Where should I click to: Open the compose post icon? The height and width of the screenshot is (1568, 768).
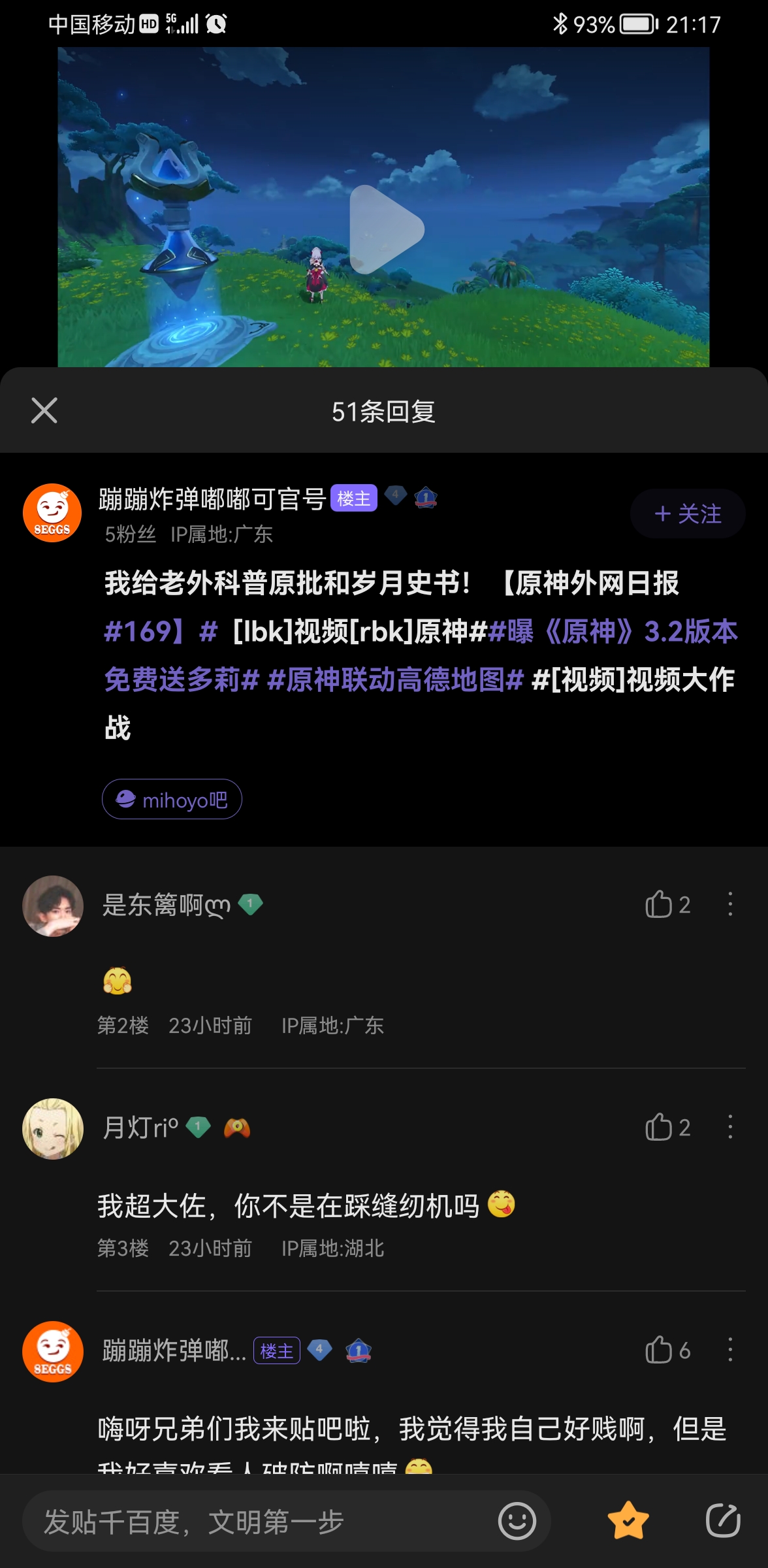click(723, 1522)
